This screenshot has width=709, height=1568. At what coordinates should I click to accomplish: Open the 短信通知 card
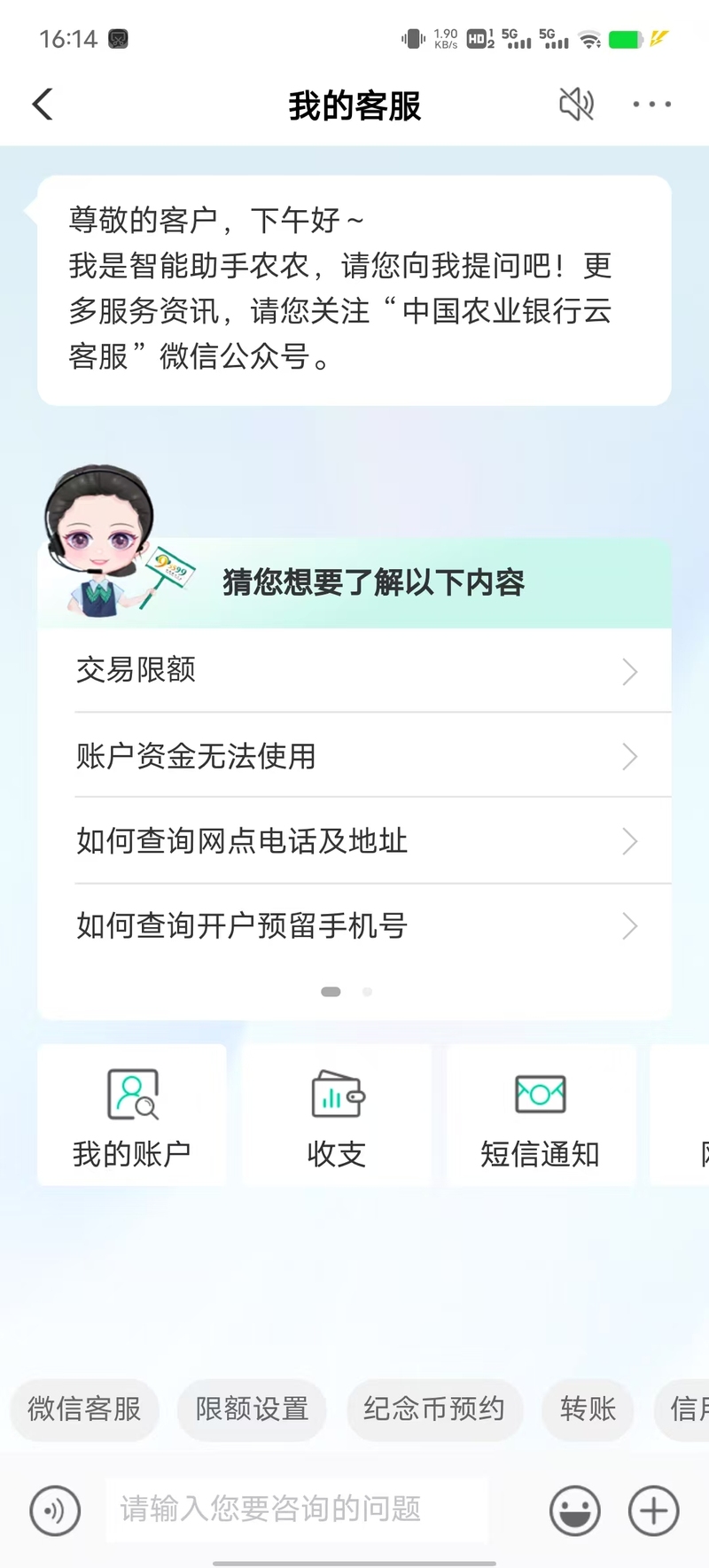point(541,1115)
